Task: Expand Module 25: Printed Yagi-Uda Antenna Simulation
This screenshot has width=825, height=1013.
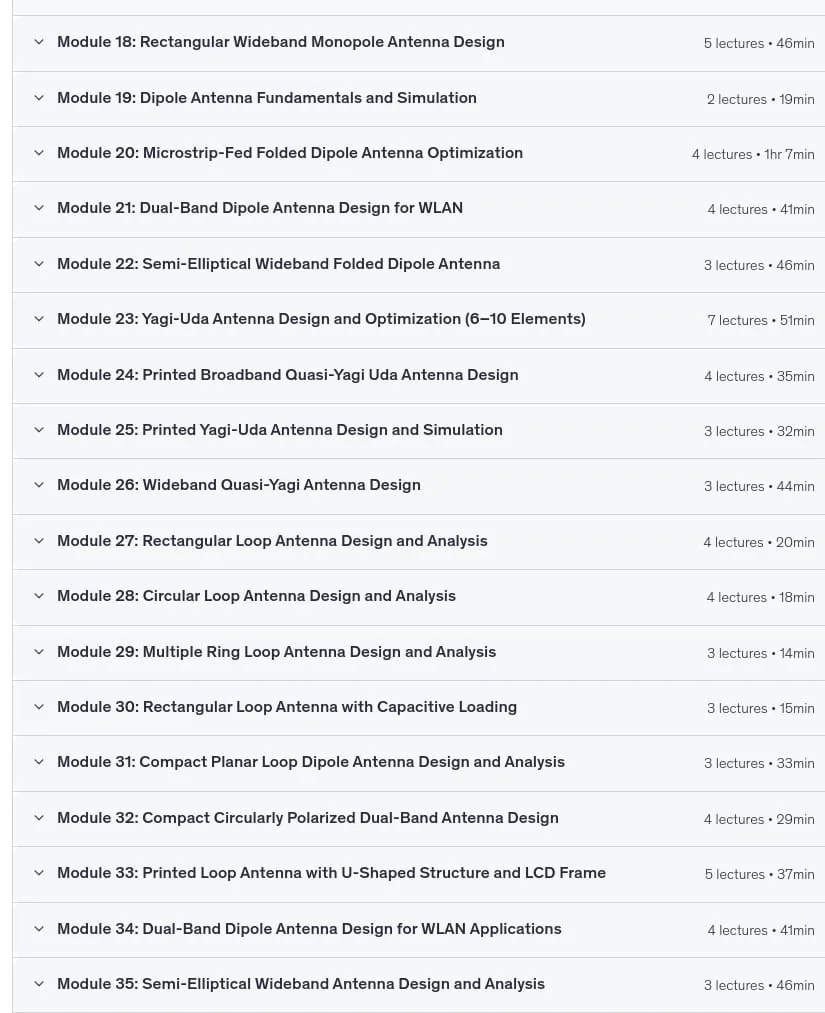Action: 419,430
